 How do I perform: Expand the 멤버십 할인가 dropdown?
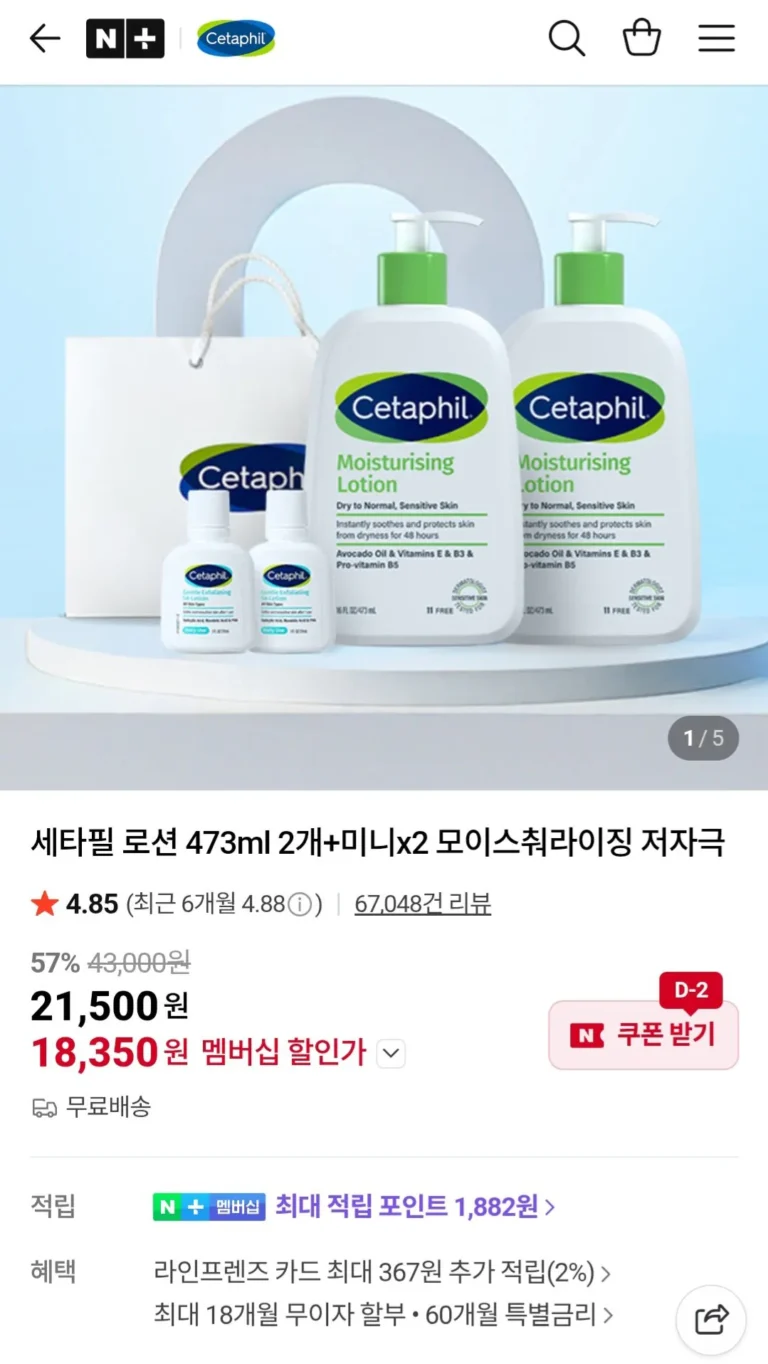[x=392, y=1053]
